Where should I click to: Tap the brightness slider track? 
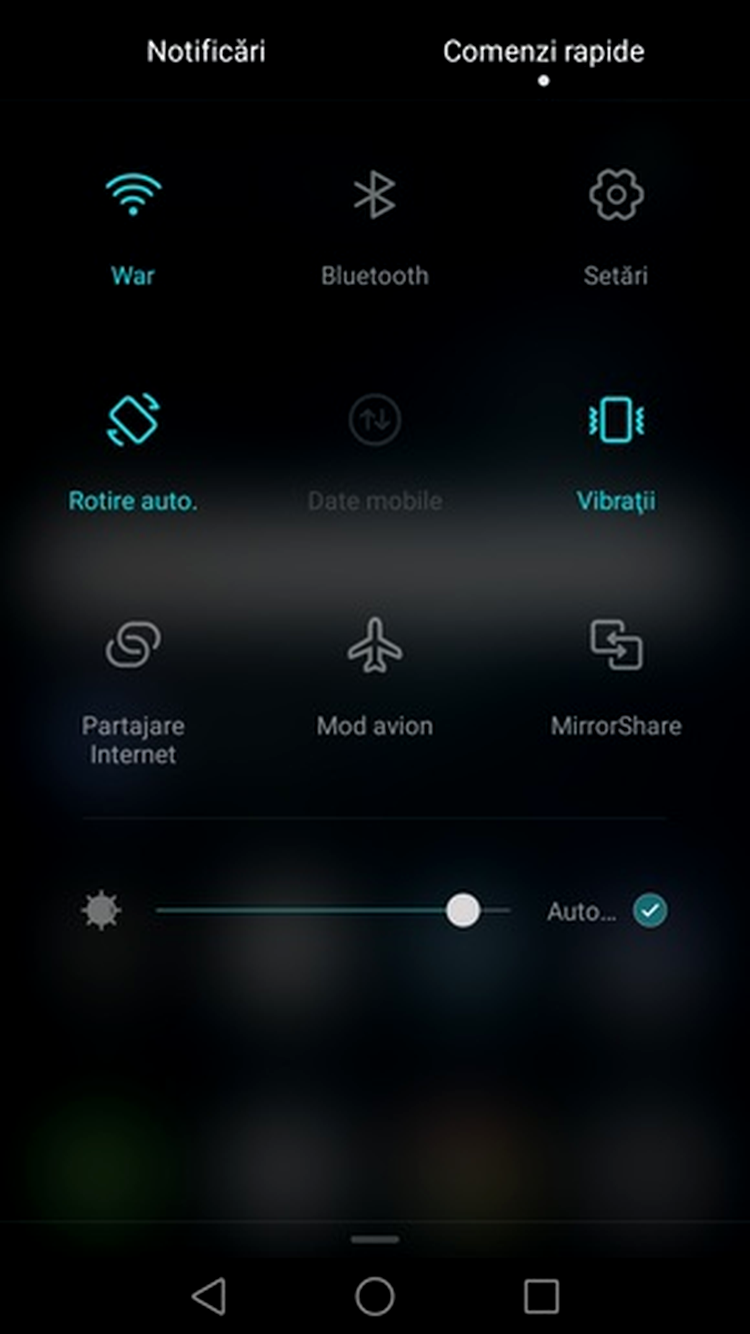tap(300, 911)
